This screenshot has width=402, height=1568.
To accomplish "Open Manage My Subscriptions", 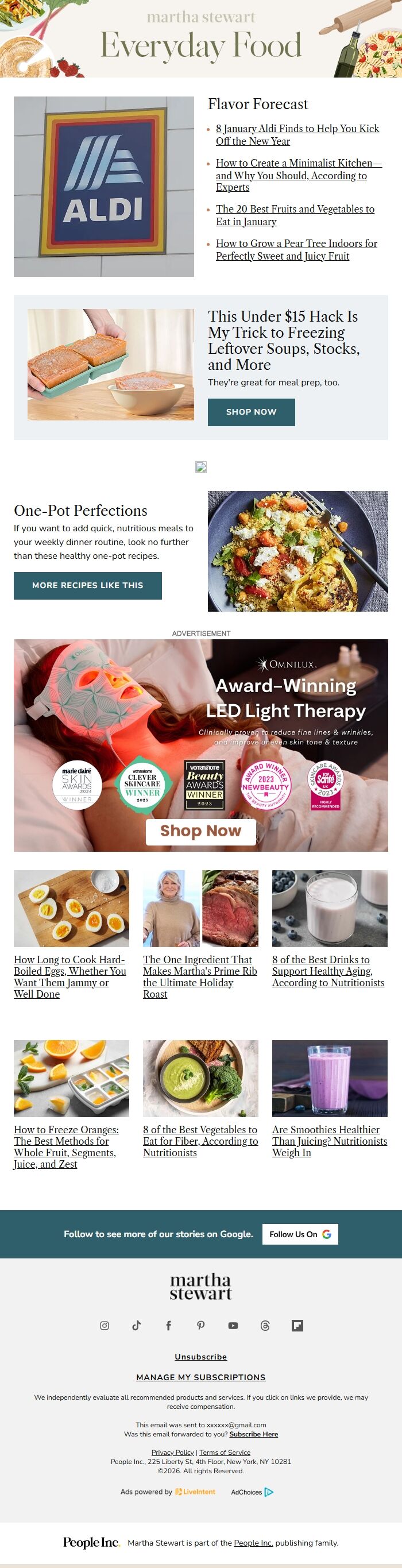I will 200,1377.
